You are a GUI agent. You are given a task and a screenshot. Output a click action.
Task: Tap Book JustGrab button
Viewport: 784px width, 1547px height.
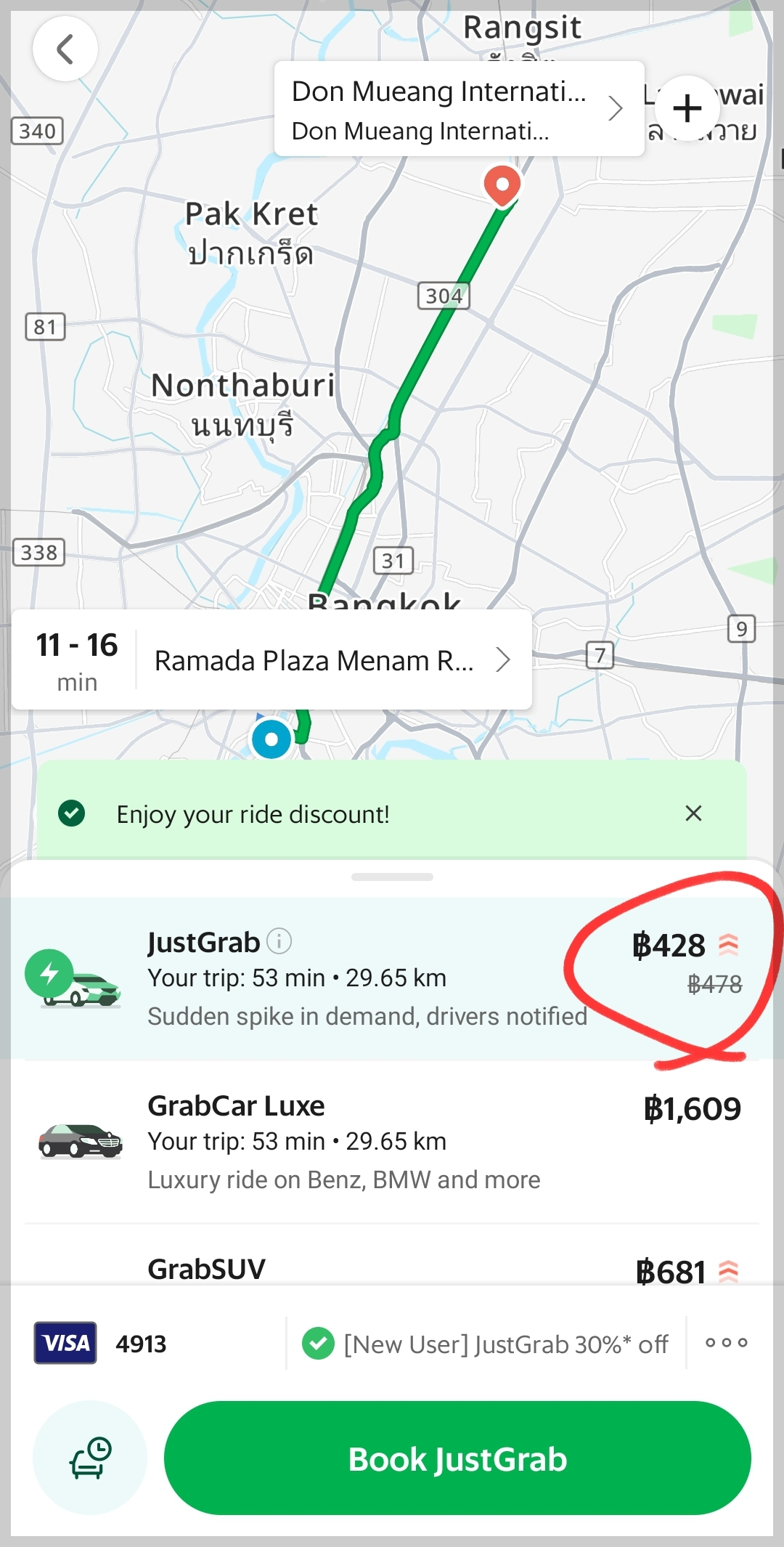coord(457,1458)
